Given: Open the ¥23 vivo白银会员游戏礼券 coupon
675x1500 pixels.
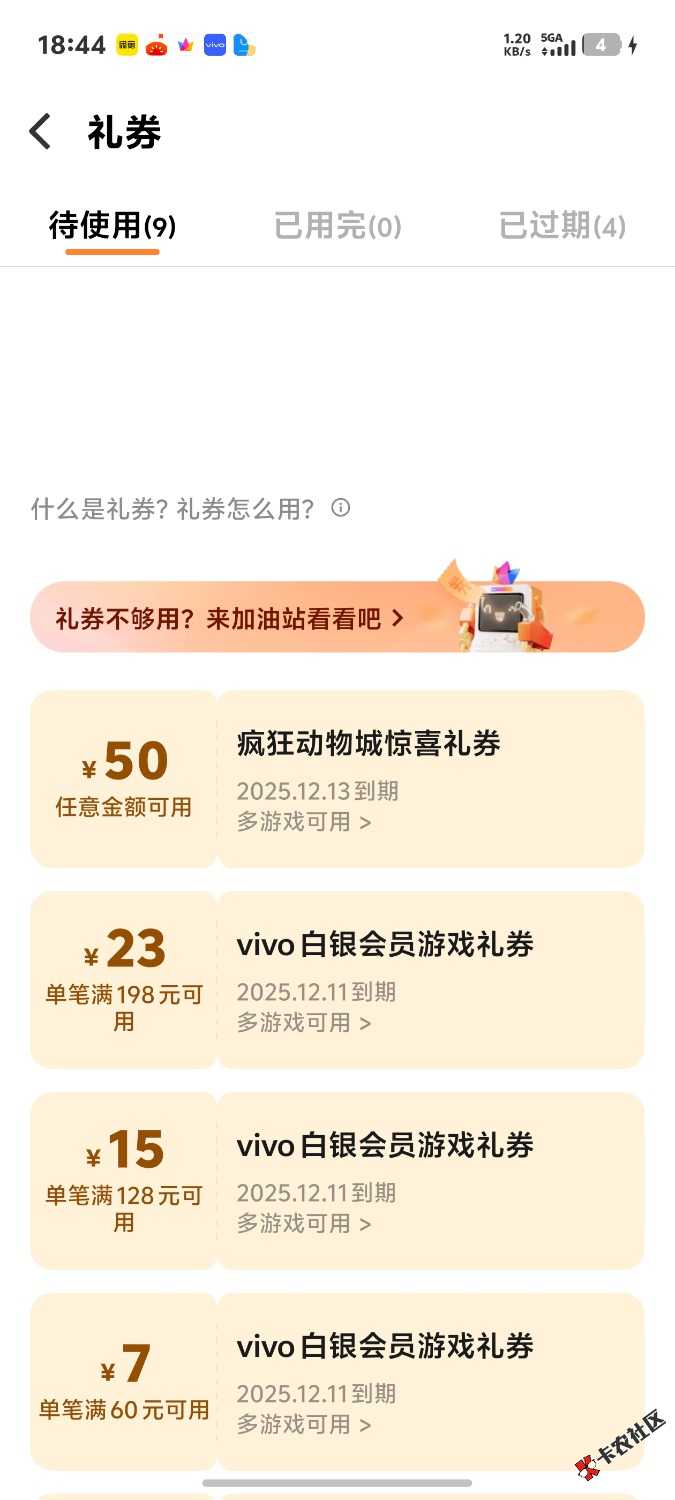Looking at the screenshot, I should [337, 979].
